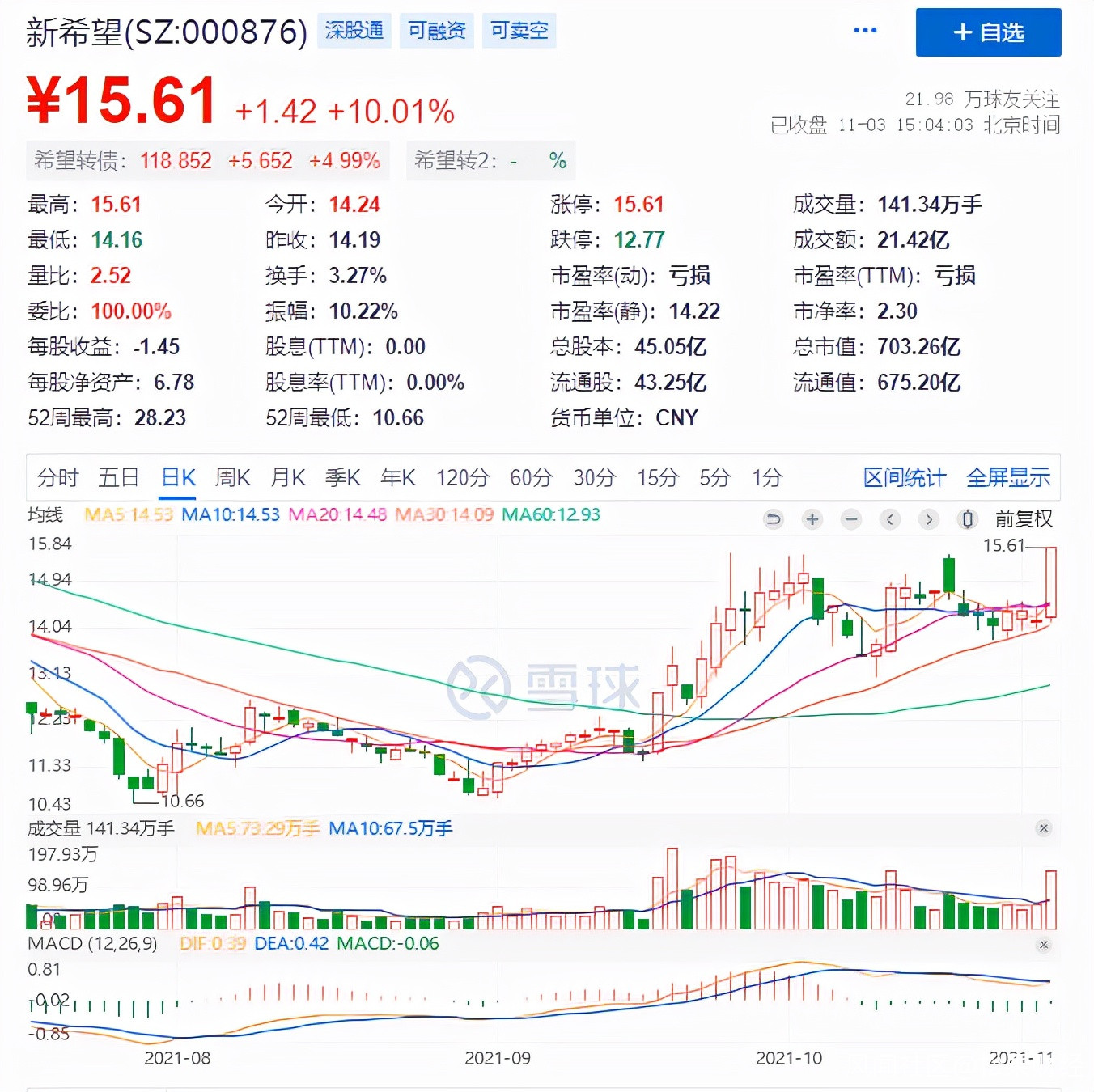The height and width of the screenshot is (1092, 1094).
Task: Select the 周K chart tab
Action: 232,478
